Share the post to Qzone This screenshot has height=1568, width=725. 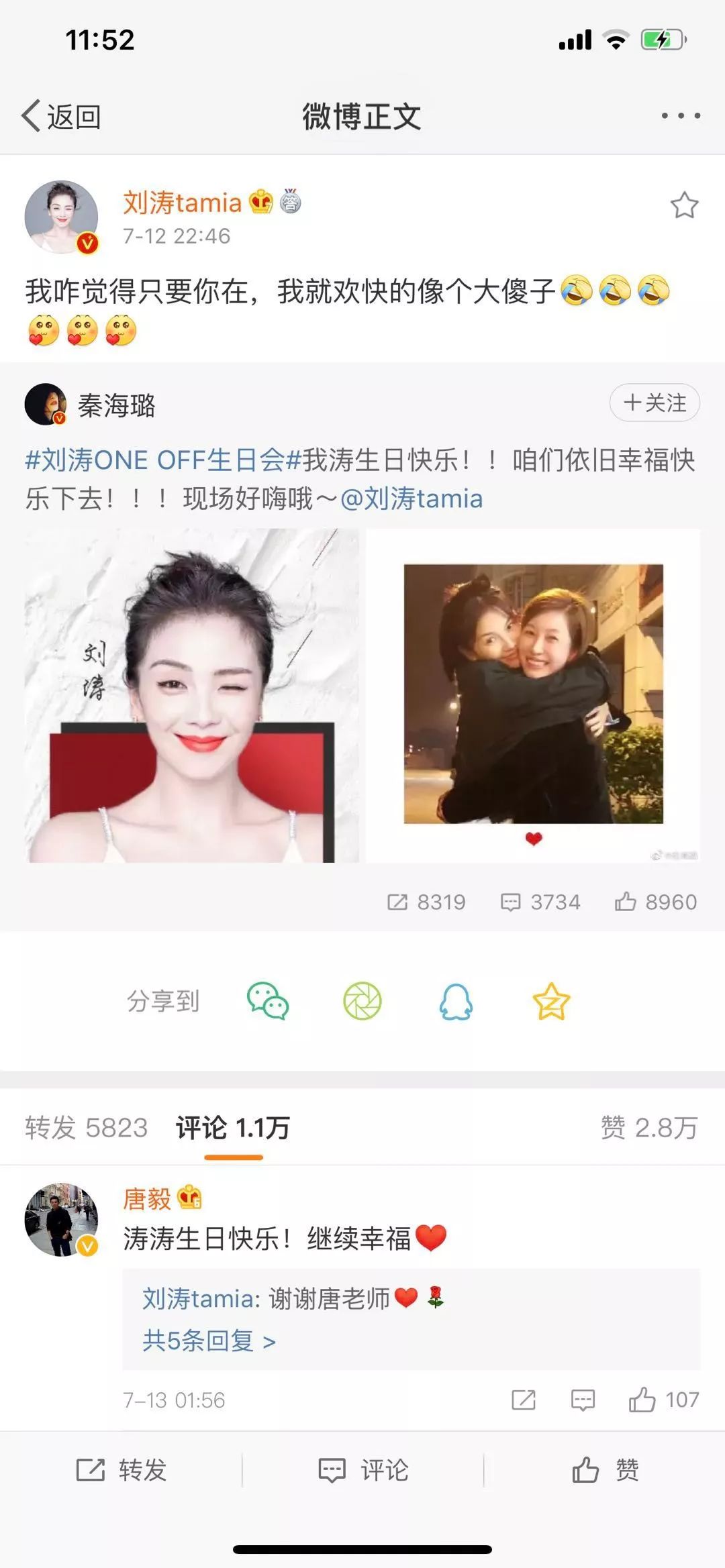pos(551,1002)
